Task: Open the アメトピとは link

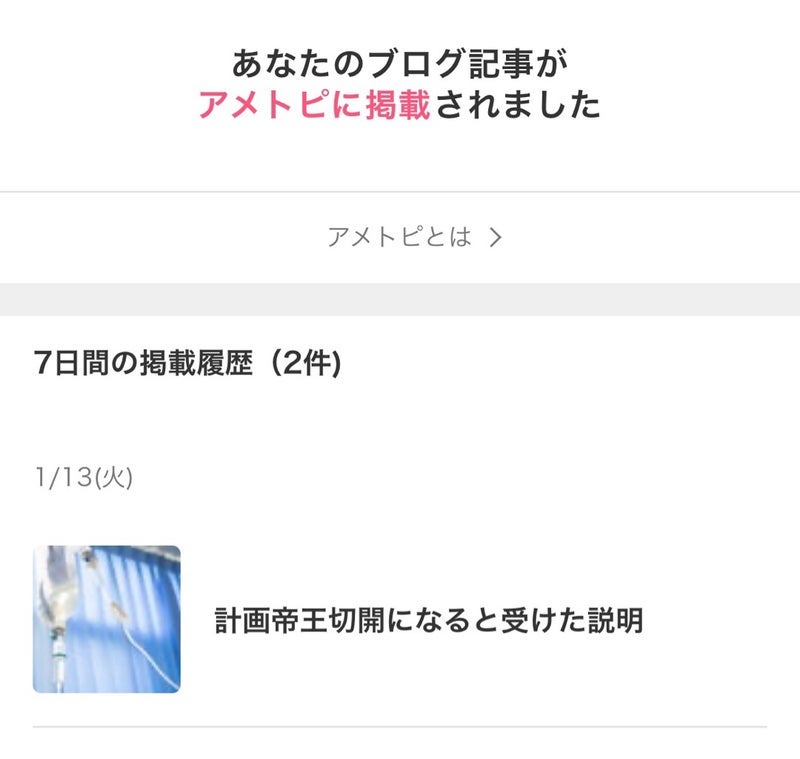Action: [x=413, y=237]
